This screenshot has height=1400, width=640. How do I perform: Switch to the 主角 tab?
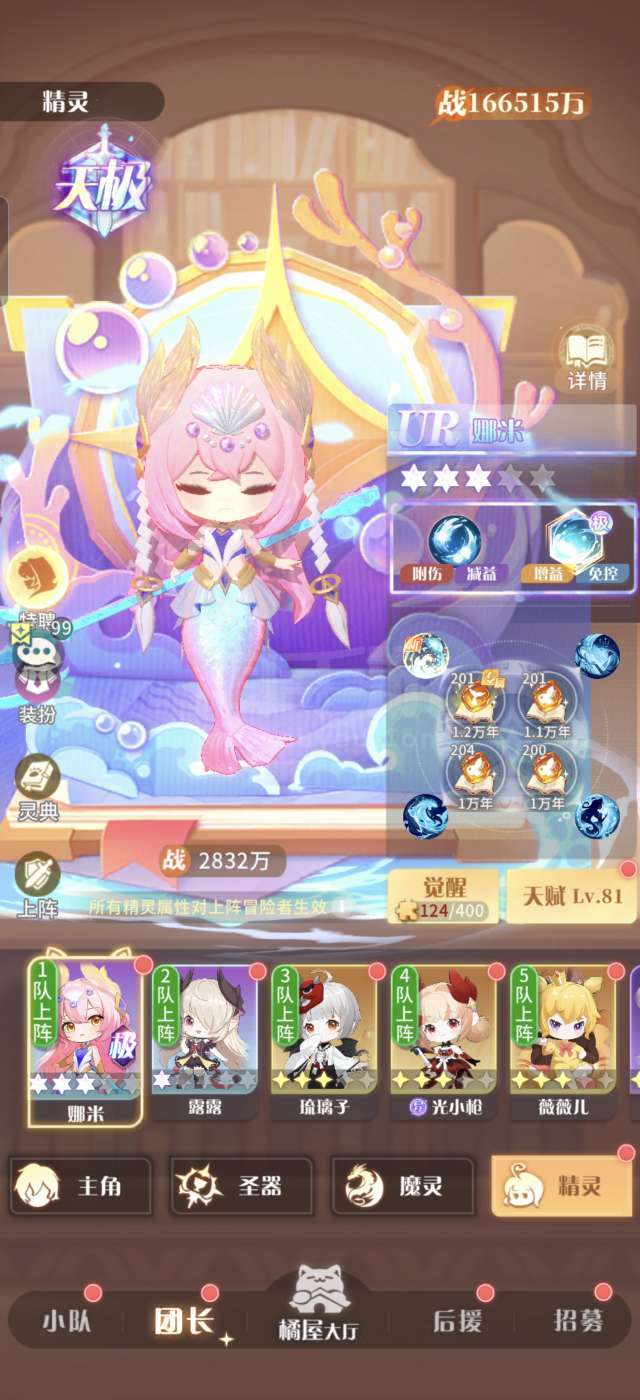click(x=81, y=1187)
